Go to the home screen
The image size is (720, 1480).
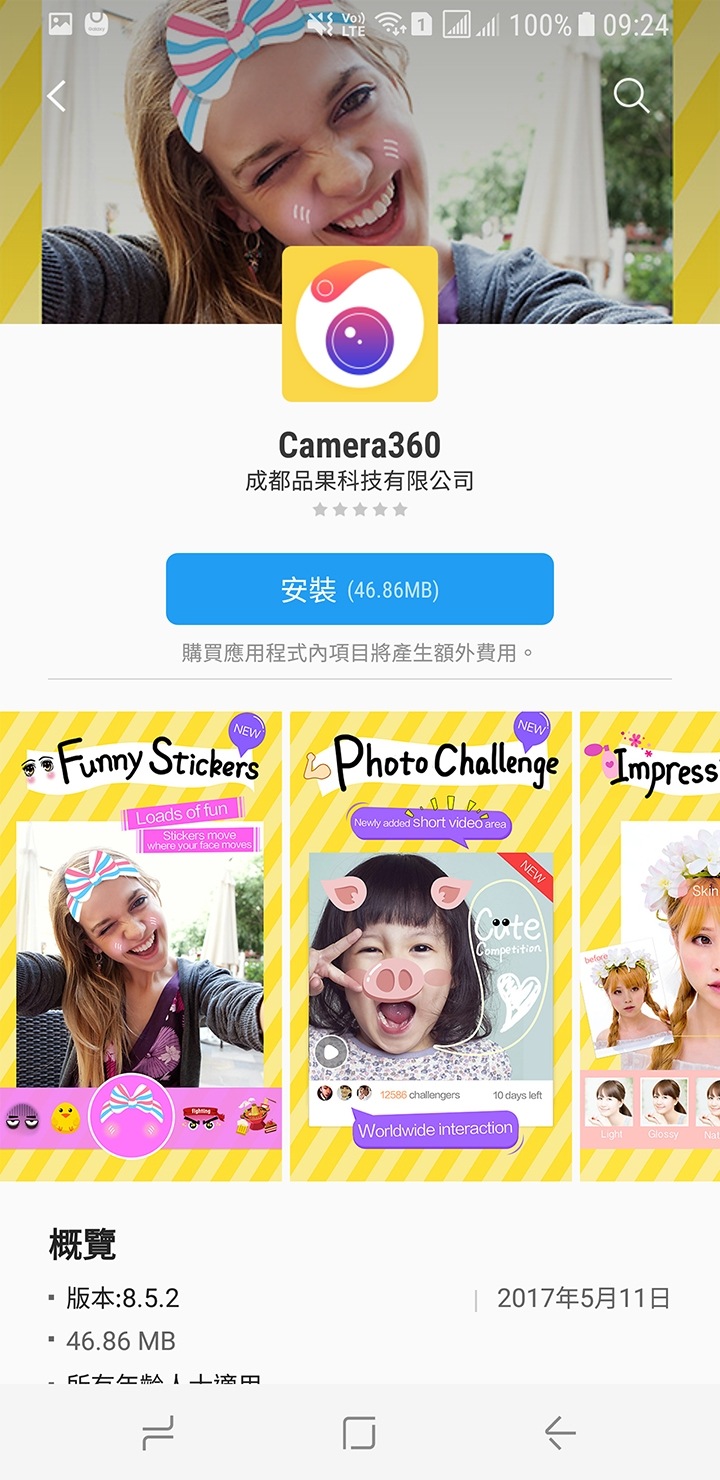tap(359, 1433)
